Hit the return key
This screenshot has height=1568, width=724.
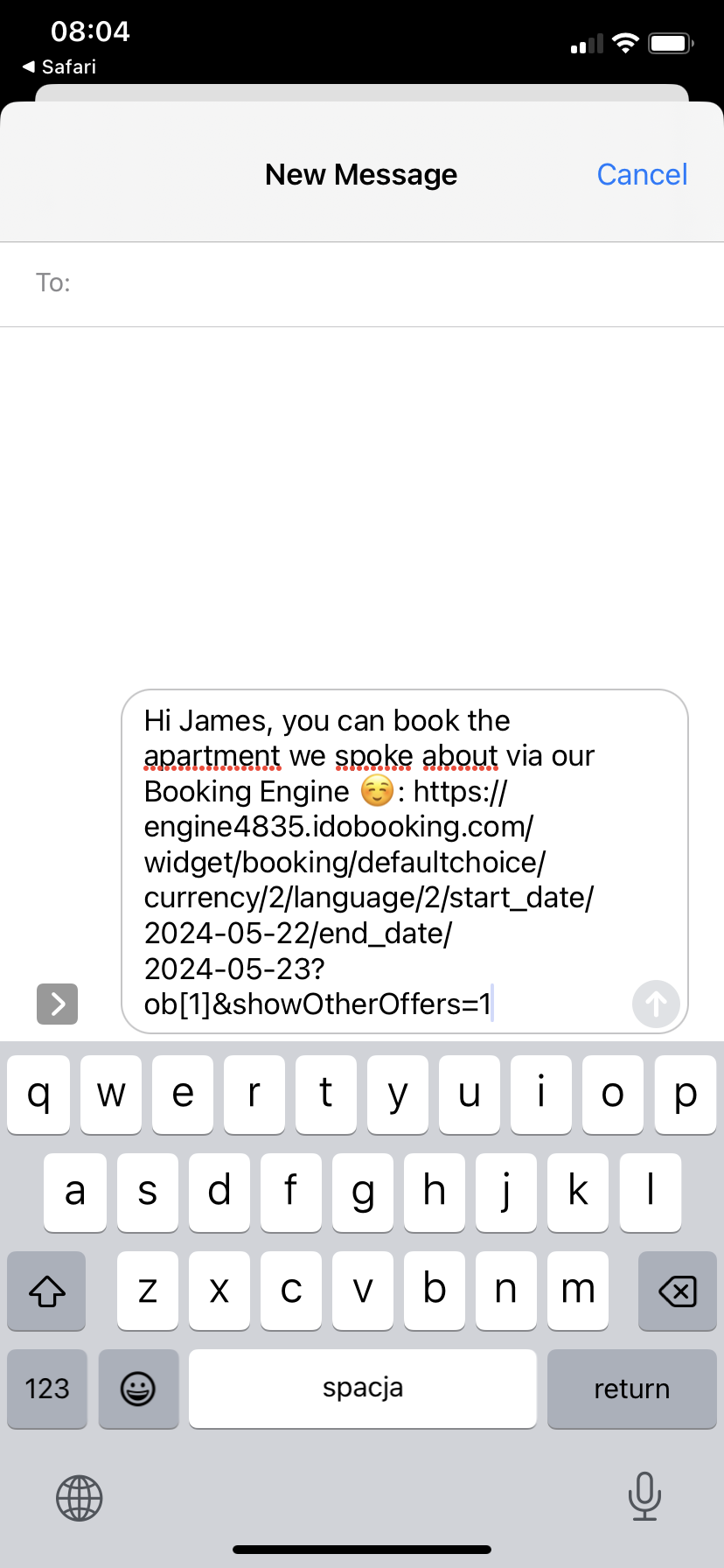(631, 1389)
